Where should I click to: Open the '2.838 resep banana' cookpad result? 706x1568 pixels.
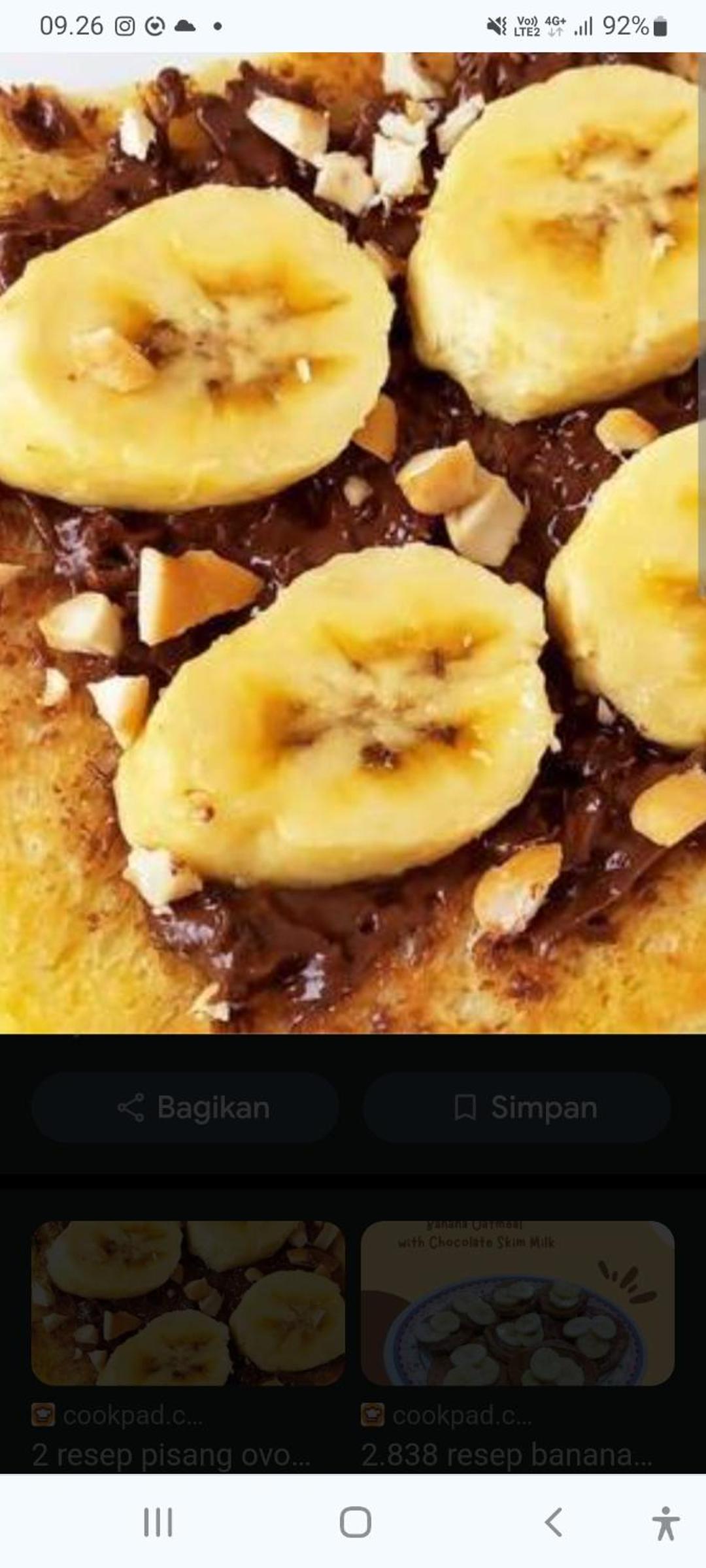pos(517,1345)
